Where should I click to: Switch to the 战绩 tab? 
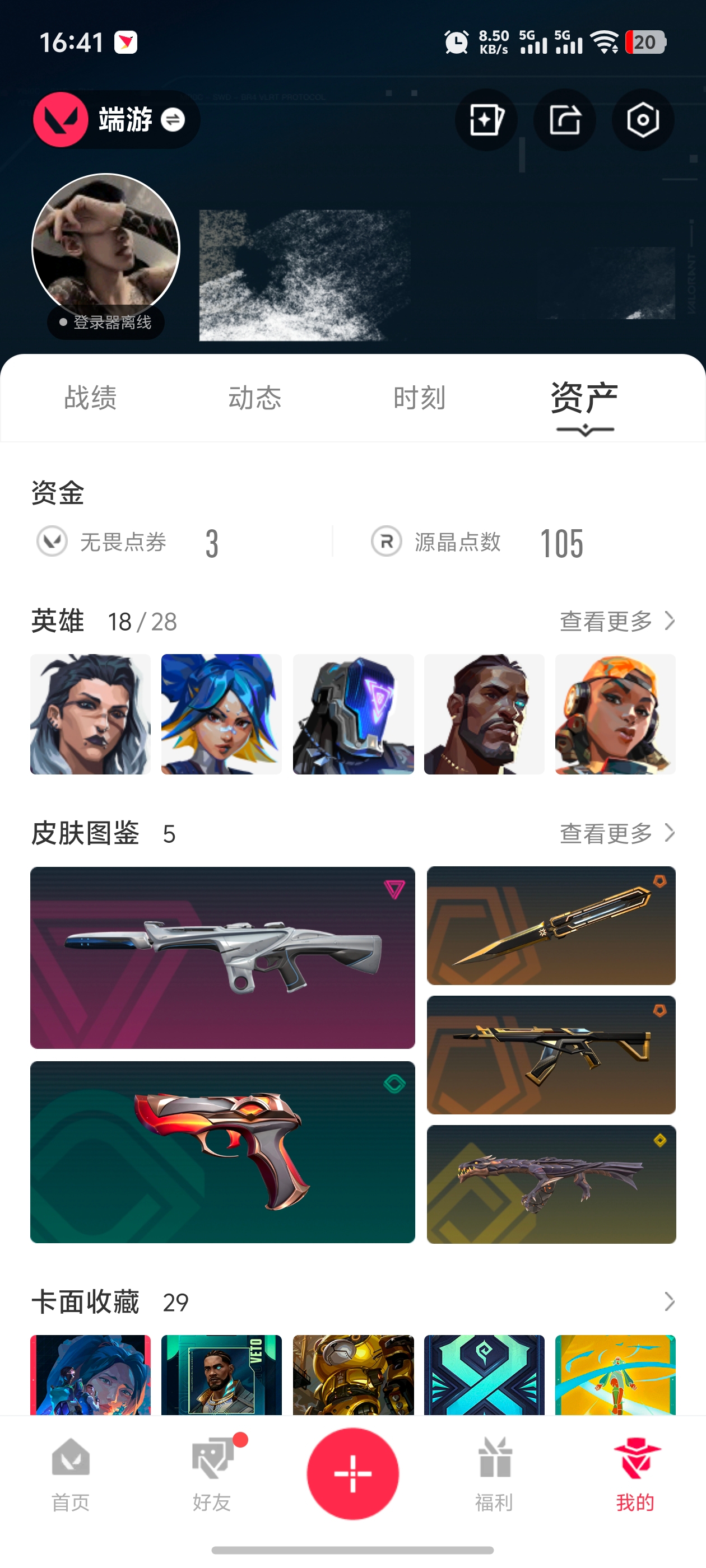pos(90,398)
